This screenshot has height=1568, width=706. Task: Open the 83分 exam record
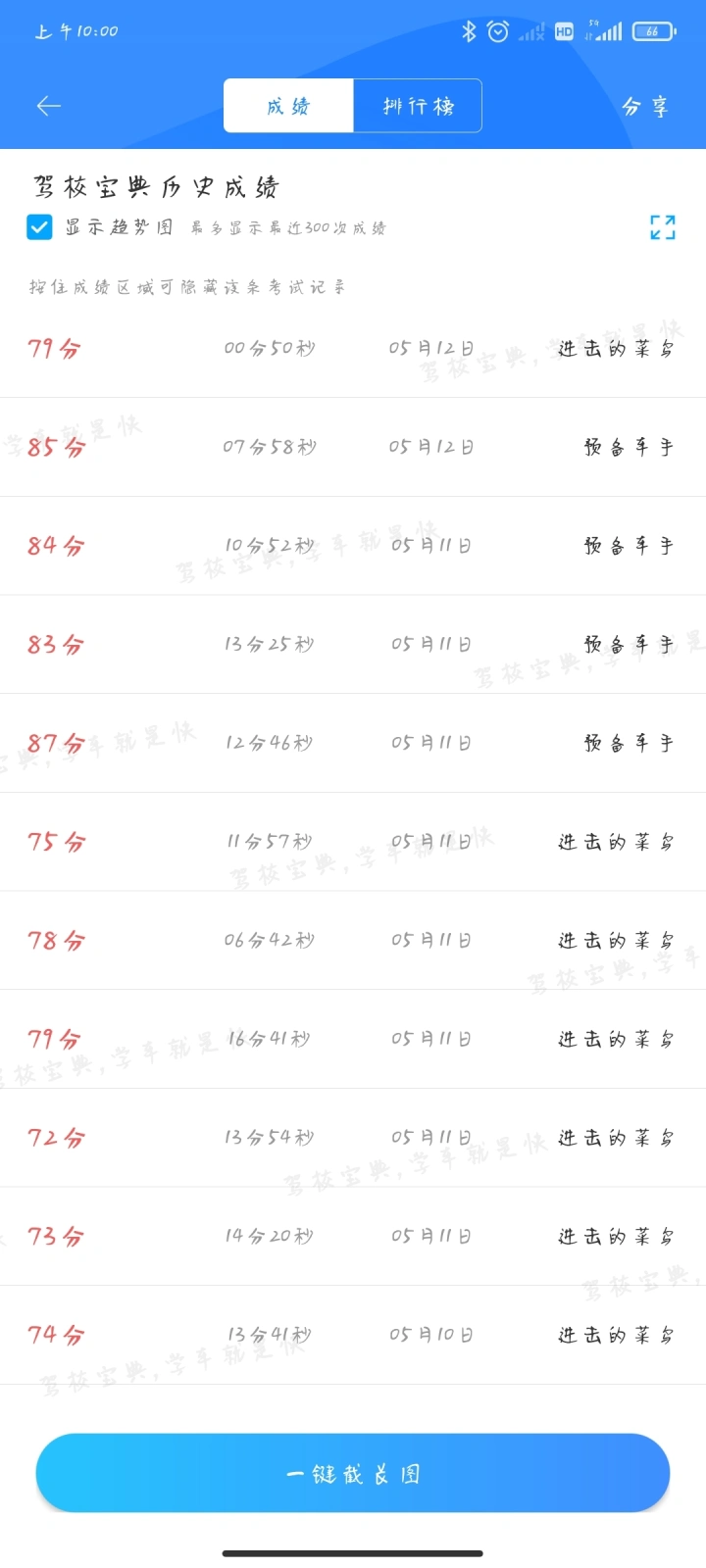coord(353,644)
